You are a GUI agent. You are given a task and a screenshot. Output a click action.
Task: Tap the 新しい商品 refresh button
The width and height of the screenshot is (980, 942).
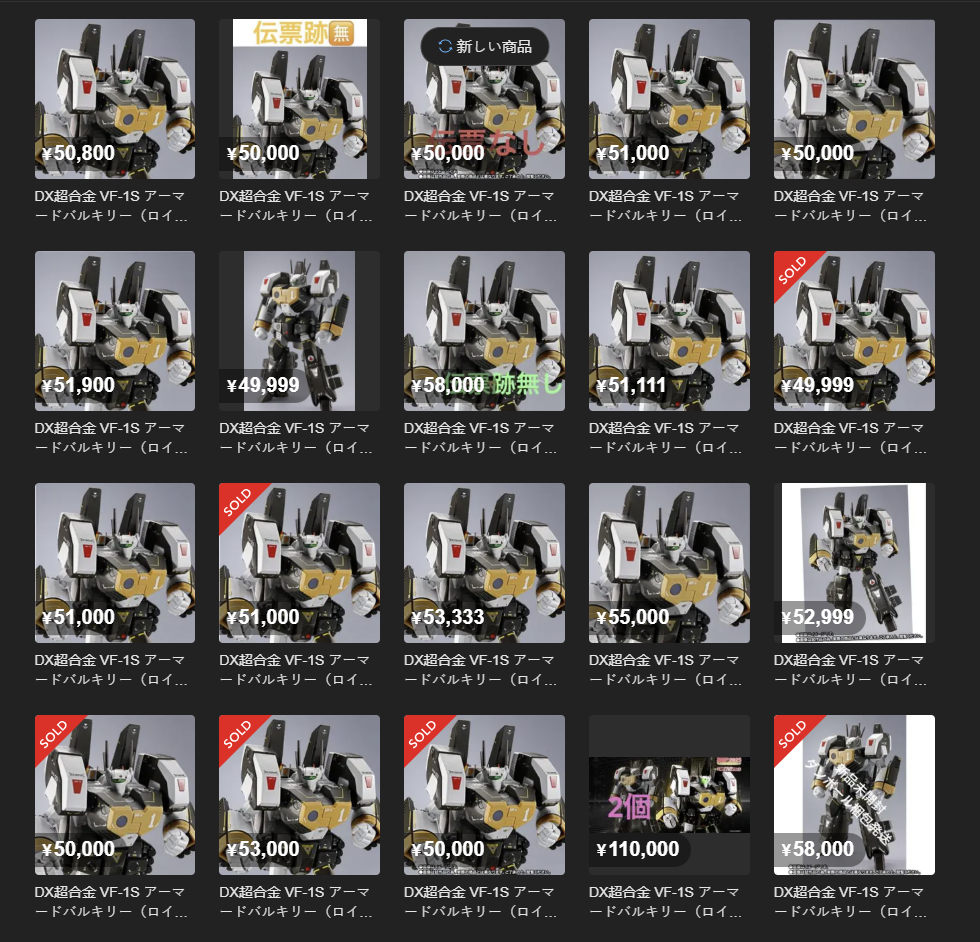[x=485, y=46]
